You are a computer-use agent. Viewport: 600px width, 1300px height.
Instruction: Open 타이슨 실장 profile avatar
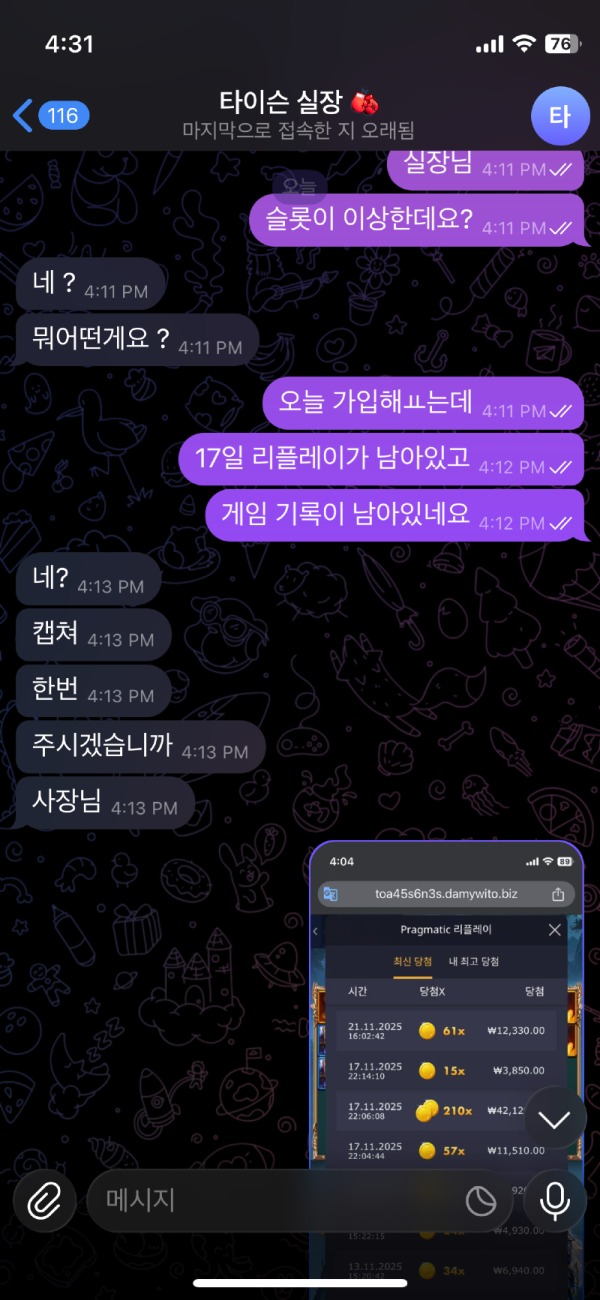click(x=559, y=116)
